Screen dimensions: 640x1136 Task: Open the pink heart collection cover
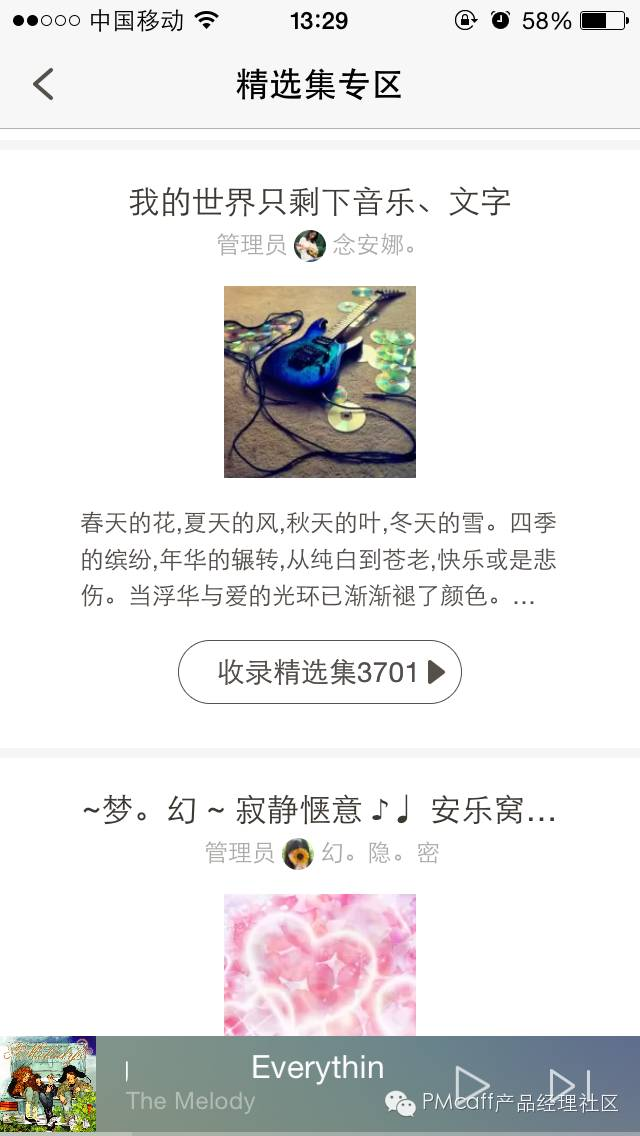point(320,964)
